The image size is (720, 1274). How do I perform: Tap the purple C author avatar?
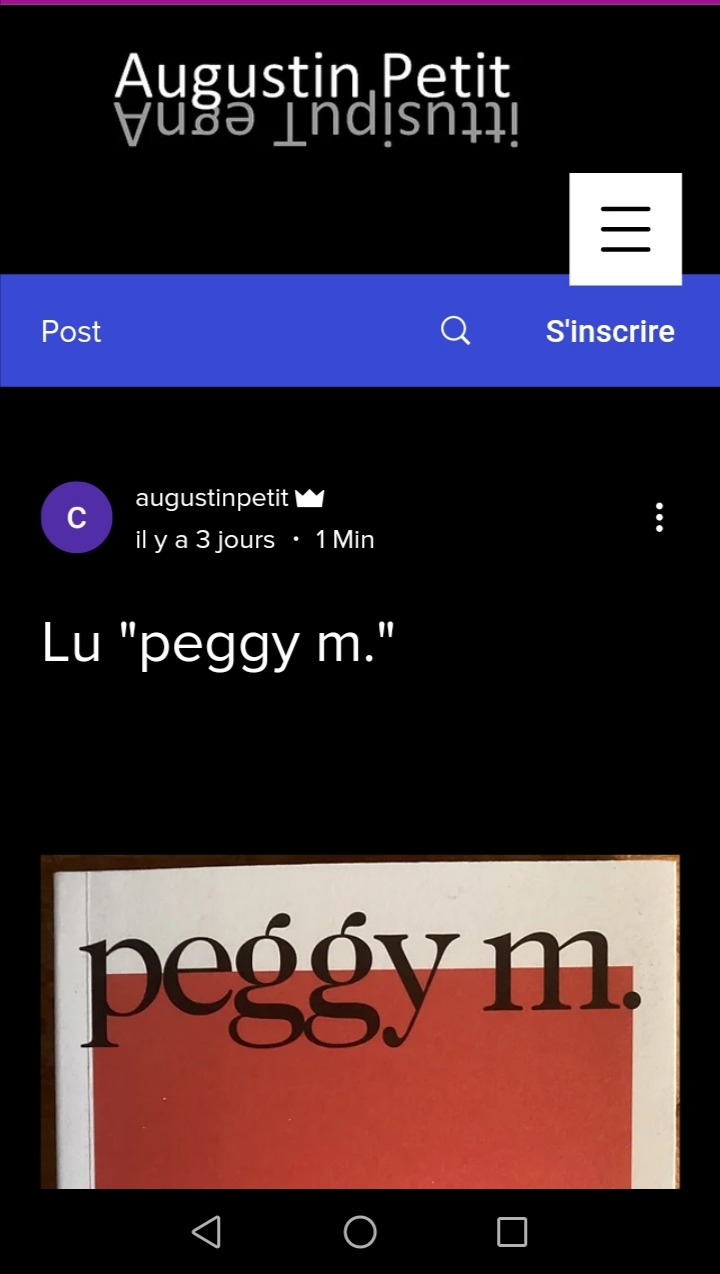point(76,517)
